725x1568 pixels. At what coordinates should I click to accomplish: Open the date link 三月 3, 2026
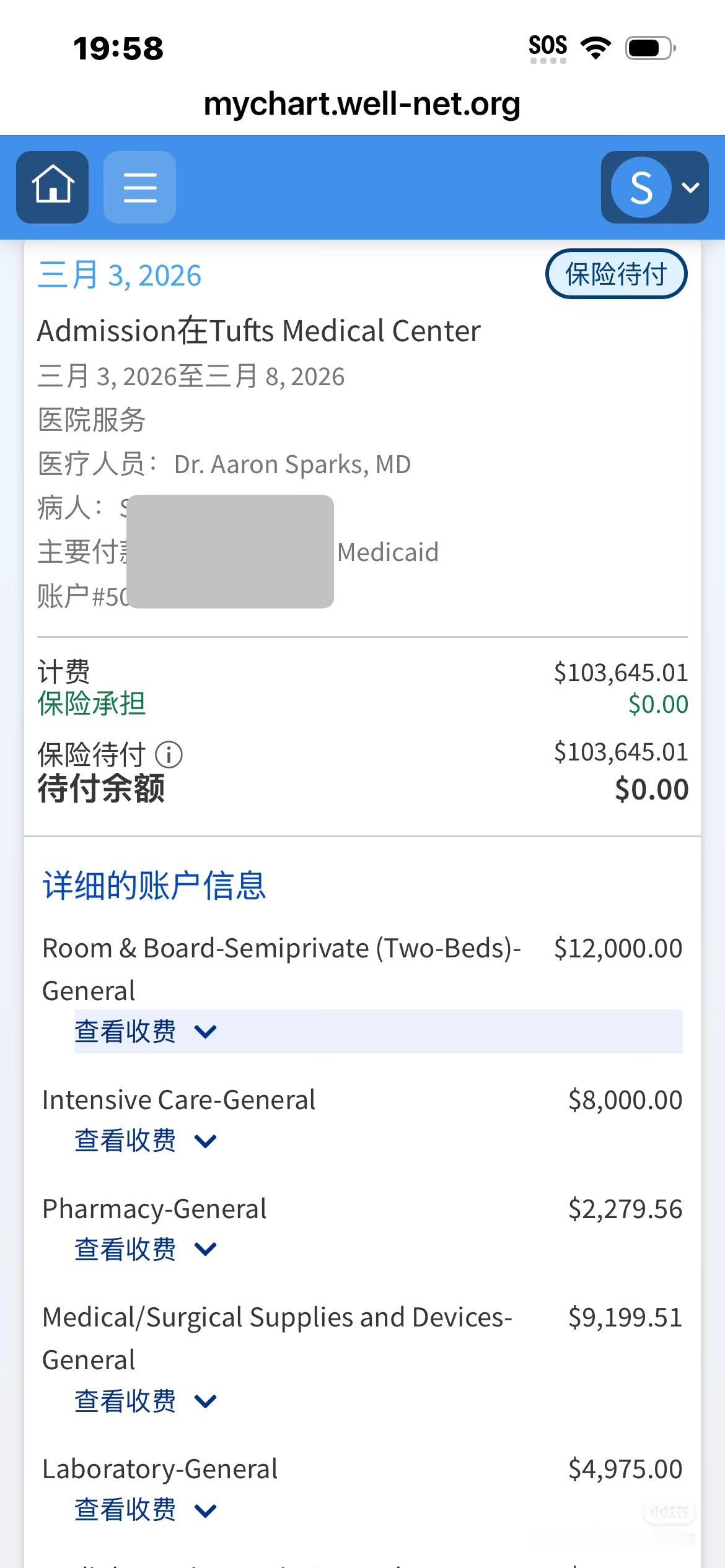[119, 274]
